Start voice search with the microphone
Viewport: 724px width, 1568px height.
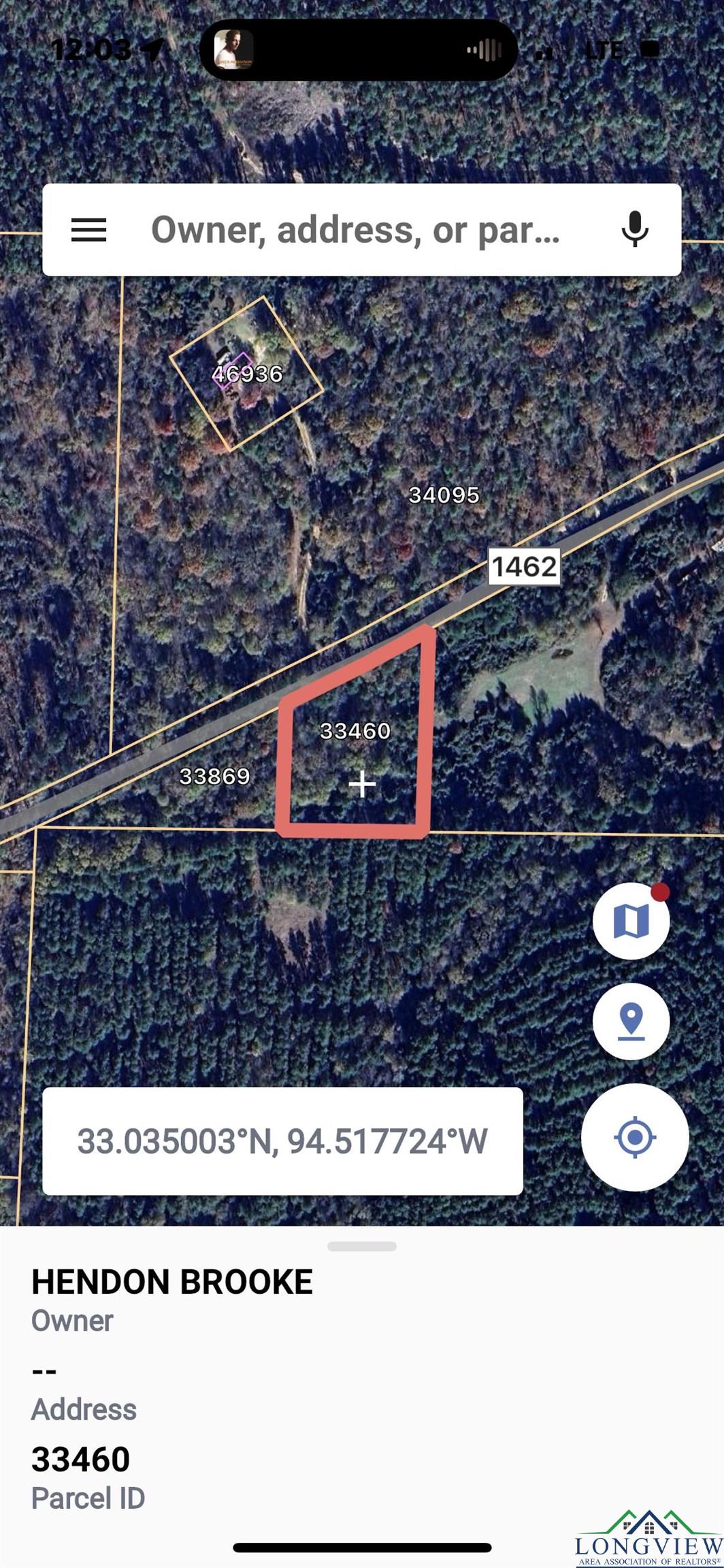pyautogui.click(x=634, y=230)
